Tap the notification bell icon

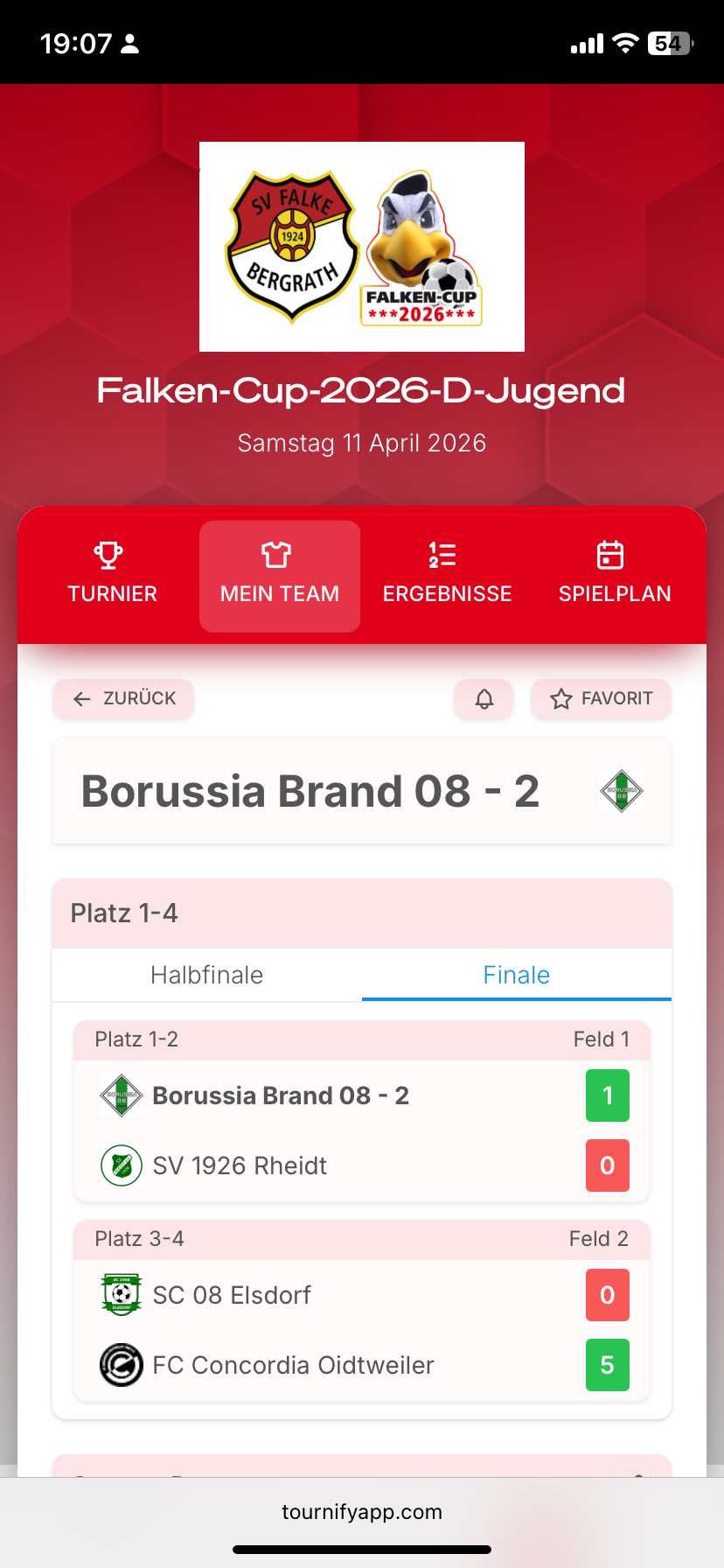pyautogui.click(x=484, y=698)
